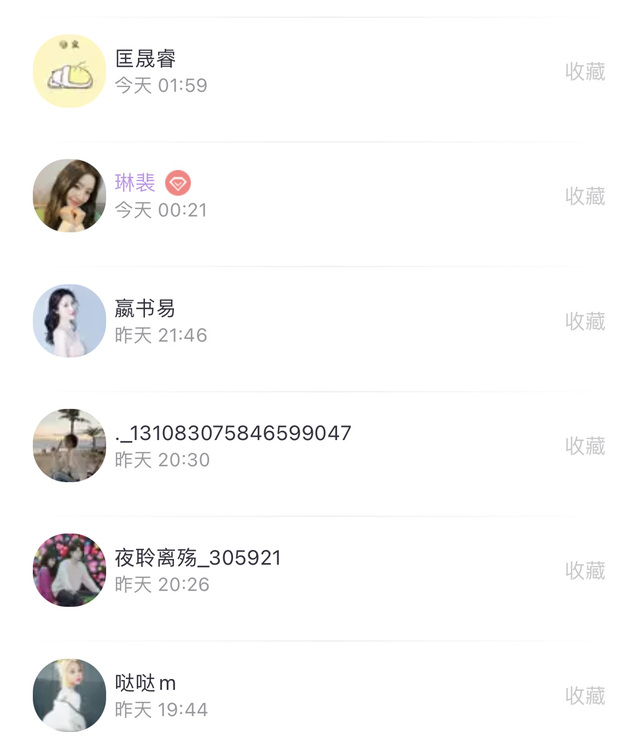Open the ._131083075846599047 user row
The height and width of the screenshot is (744, 640).
(300, 446)
